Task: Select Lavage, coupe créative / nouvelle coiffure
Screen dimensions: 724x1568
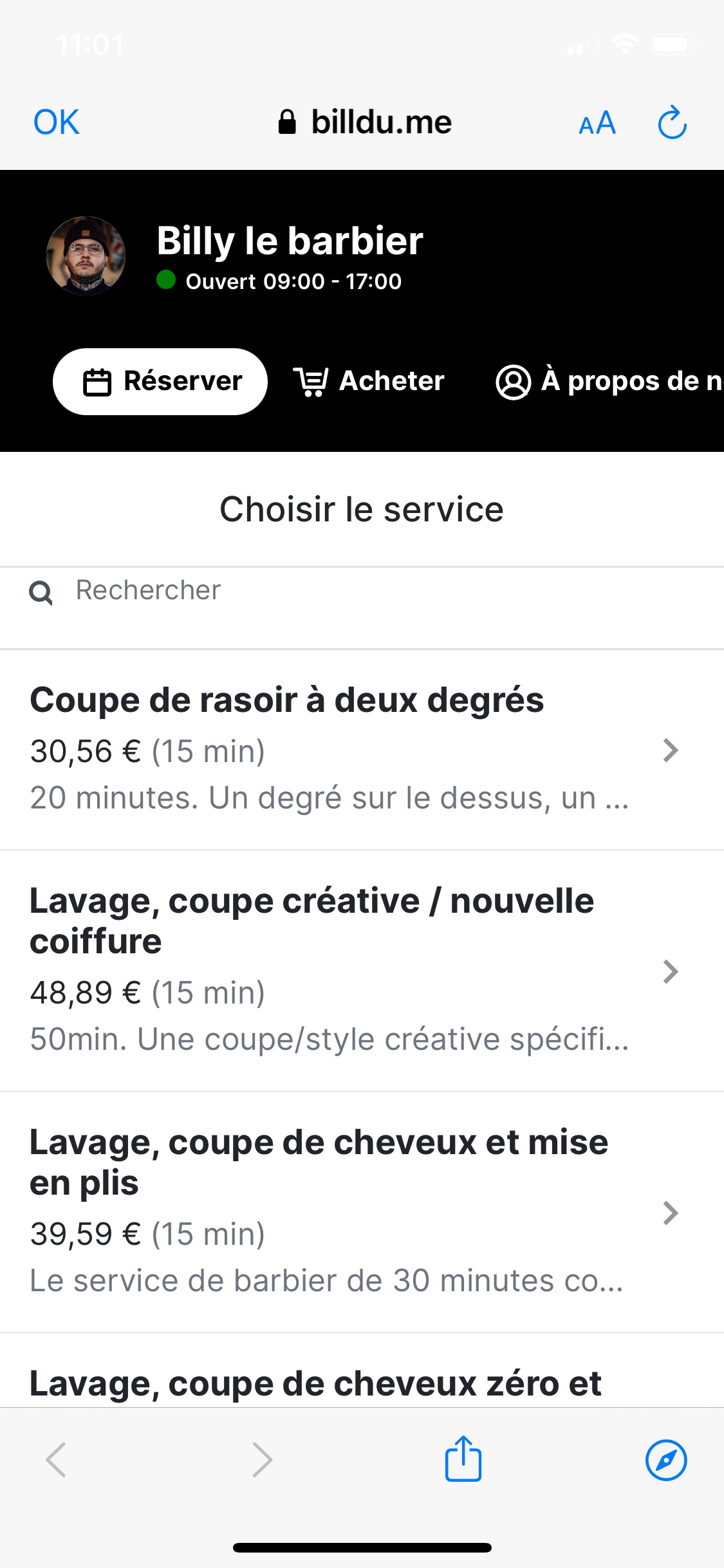Action: (x=362, y=971)
